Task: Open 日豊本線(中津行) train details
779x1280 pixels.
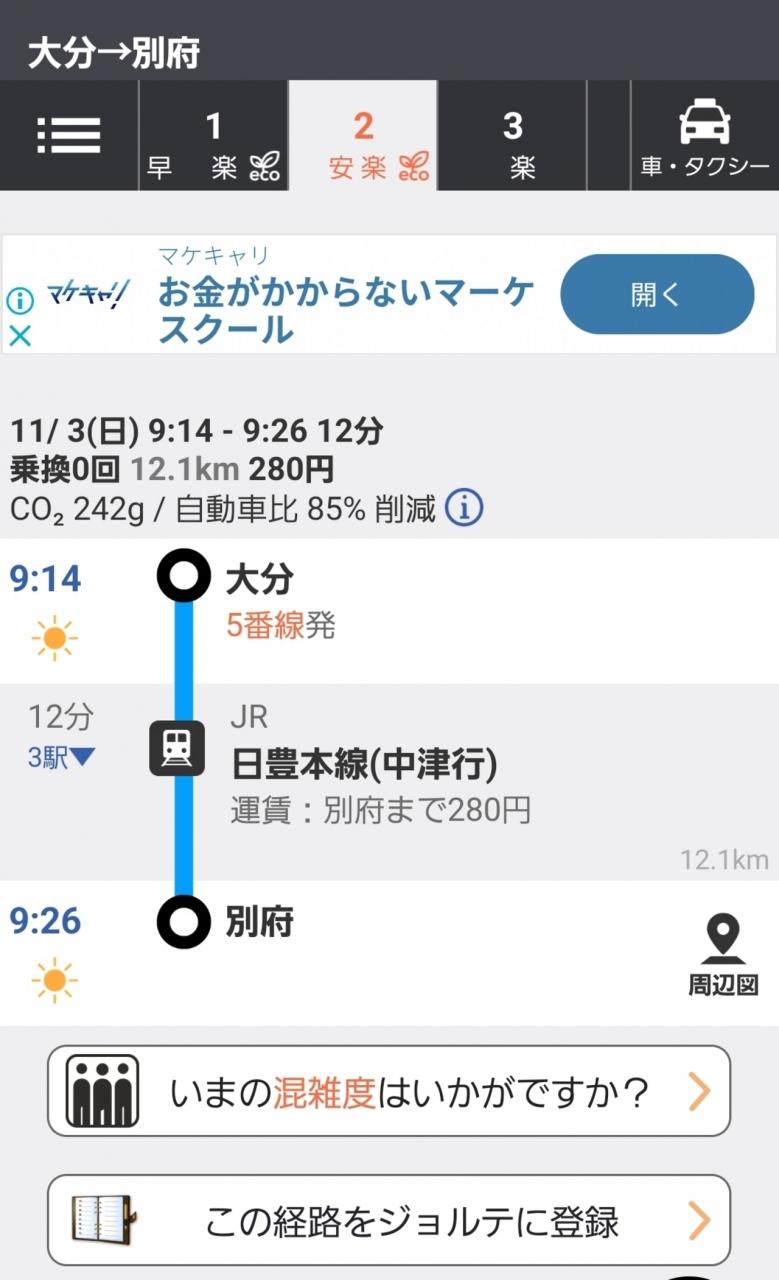Action: tap(364, 766)
